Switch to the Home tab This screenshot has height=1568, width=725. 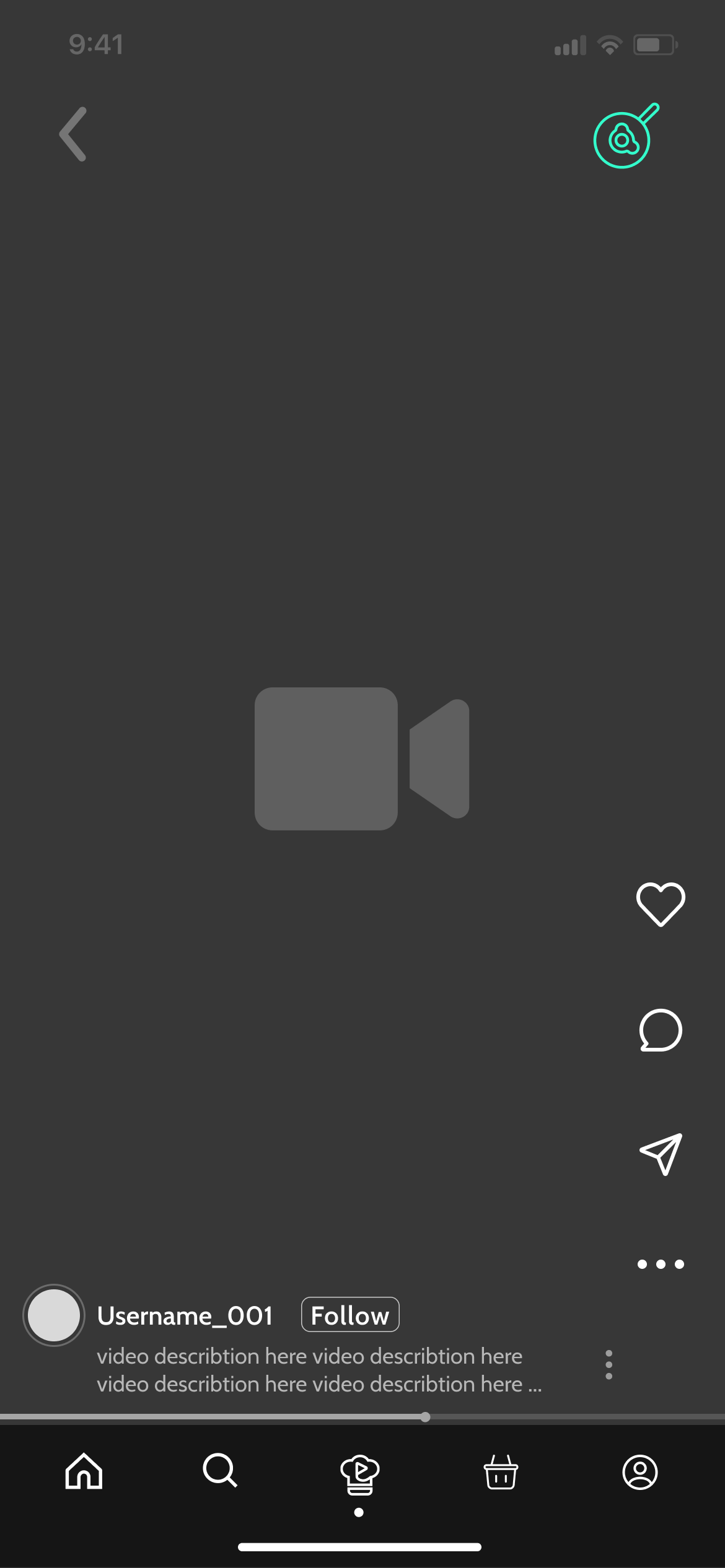[84, 1471]
